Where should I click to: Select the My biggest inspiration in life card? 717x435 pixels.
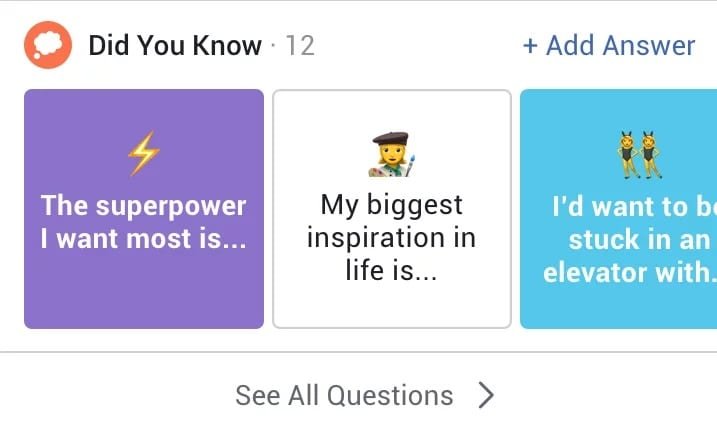pos(391,209)
